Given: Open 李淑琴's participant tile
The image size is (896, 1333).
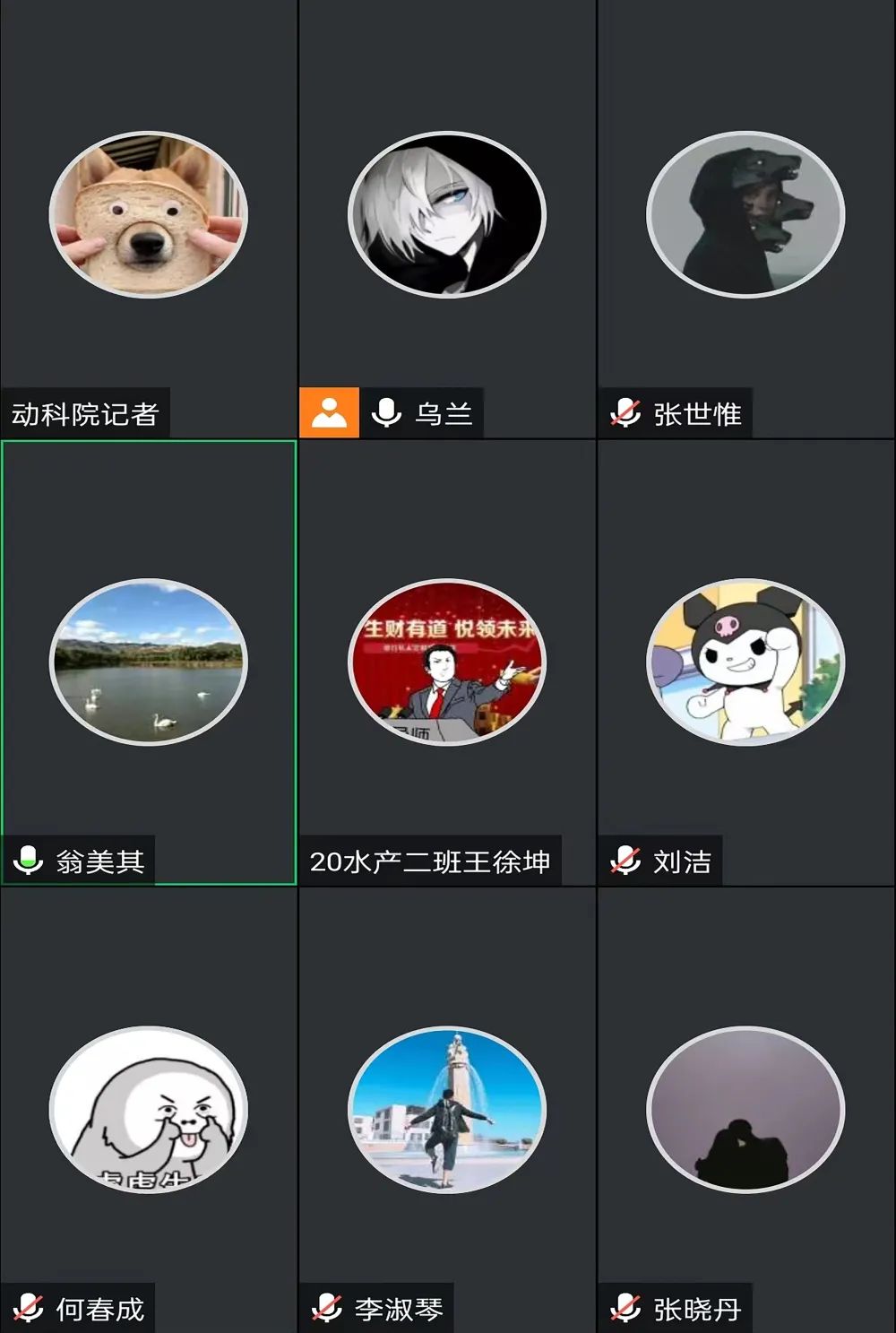Looking at the screenshot, I should [x=446, y=1109].
